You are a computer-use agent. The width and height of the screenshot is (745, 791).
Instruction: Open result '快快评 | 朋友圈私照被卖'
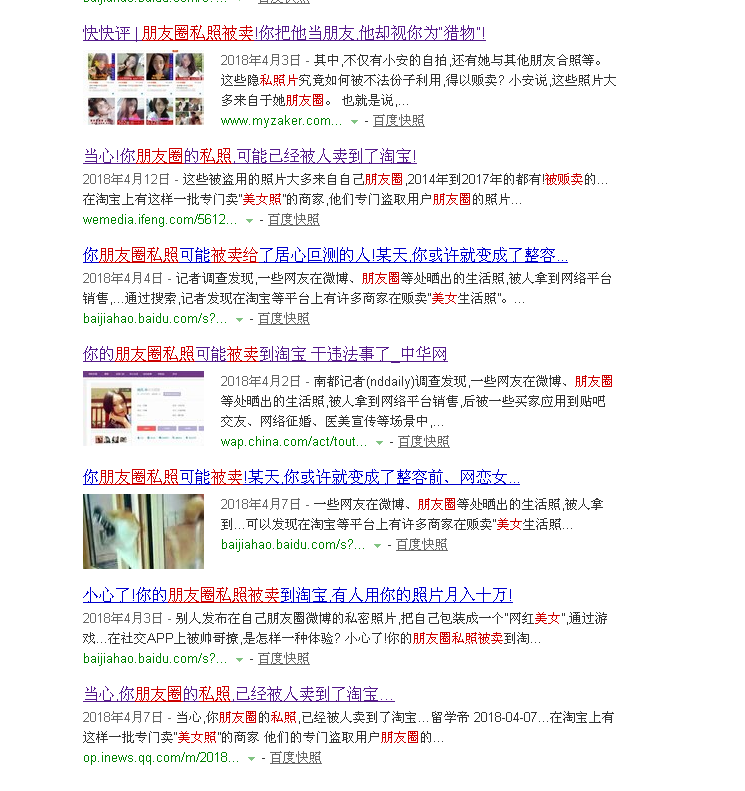pos(284,33)
